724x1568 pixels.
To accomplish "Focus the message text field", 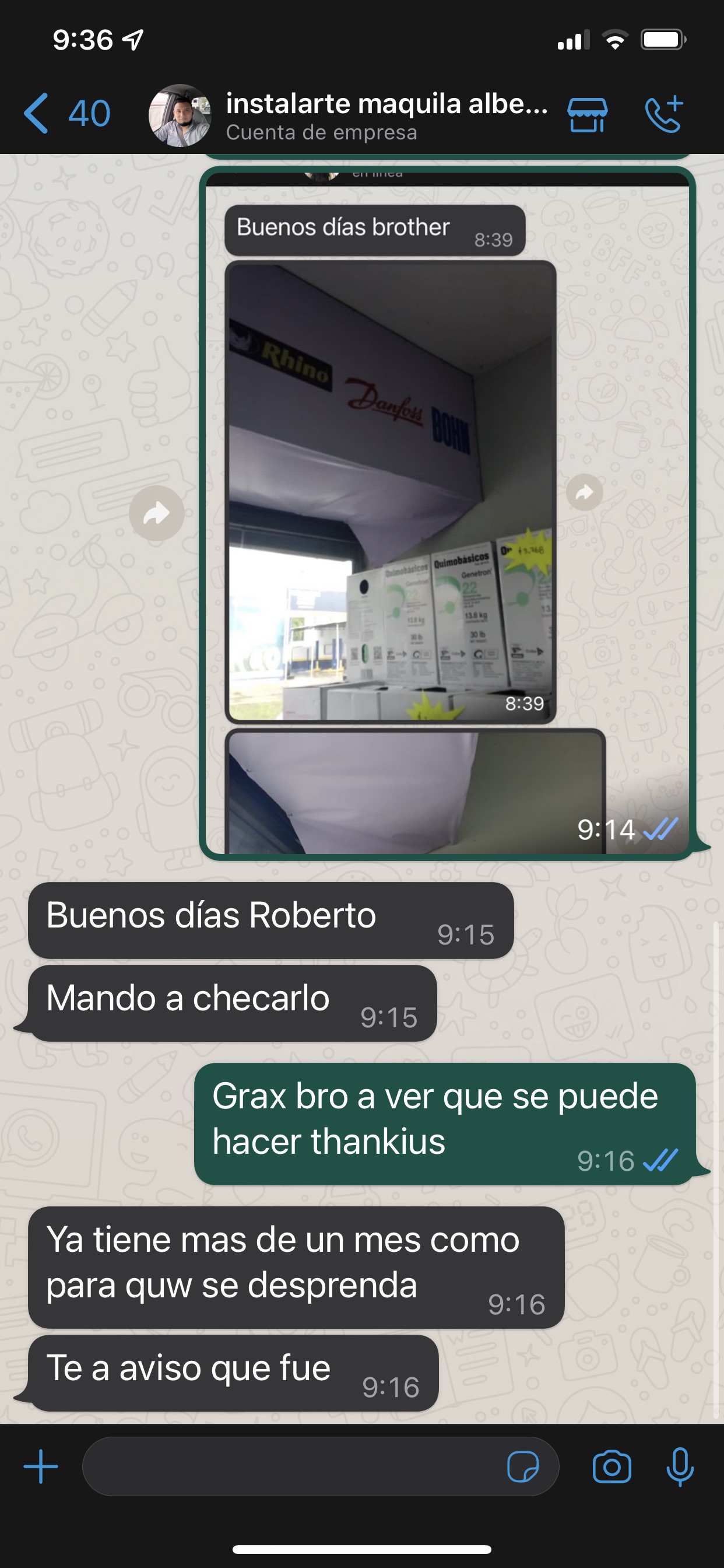I will coord(292,1467).
